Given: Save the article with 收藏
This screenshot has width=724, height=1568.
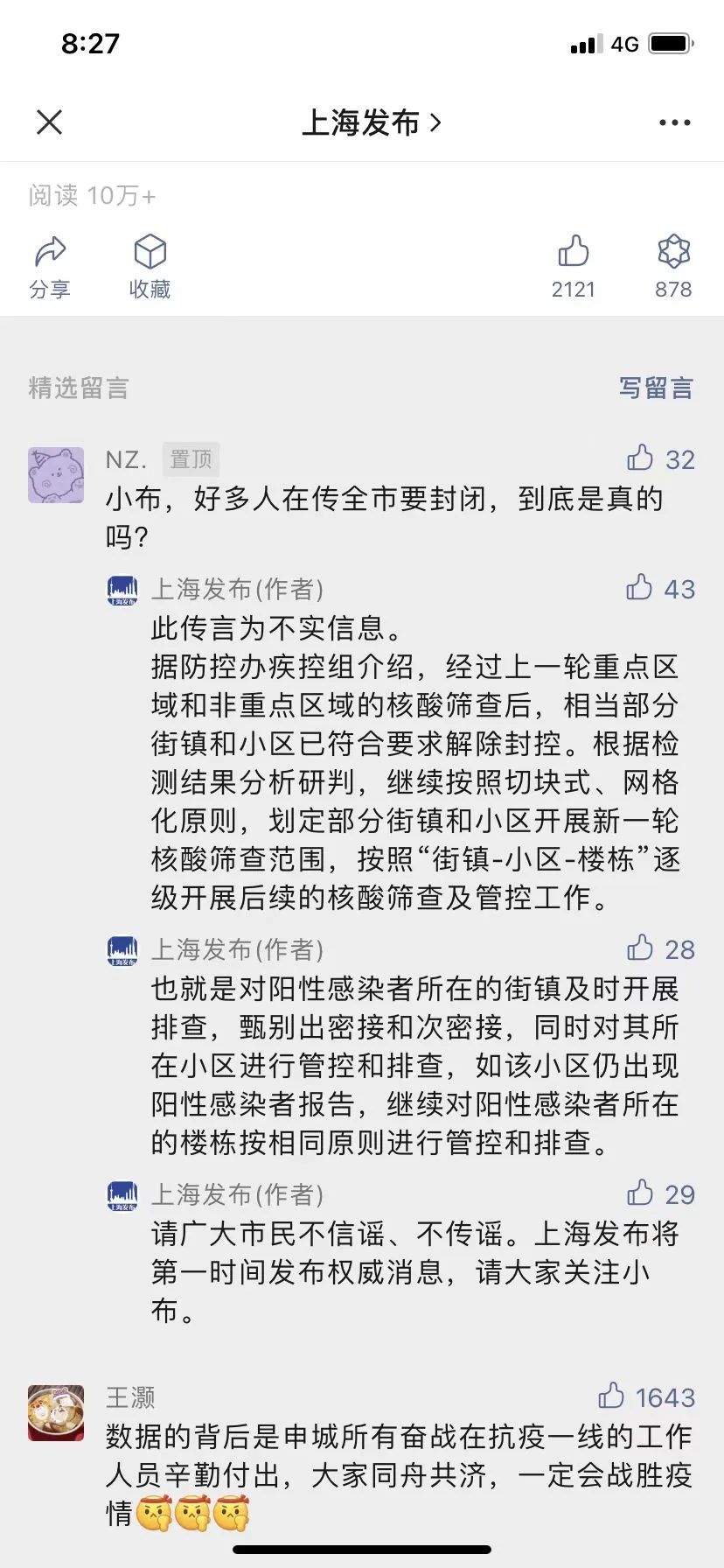Looking at the screenshot, I should pos(150,268).
